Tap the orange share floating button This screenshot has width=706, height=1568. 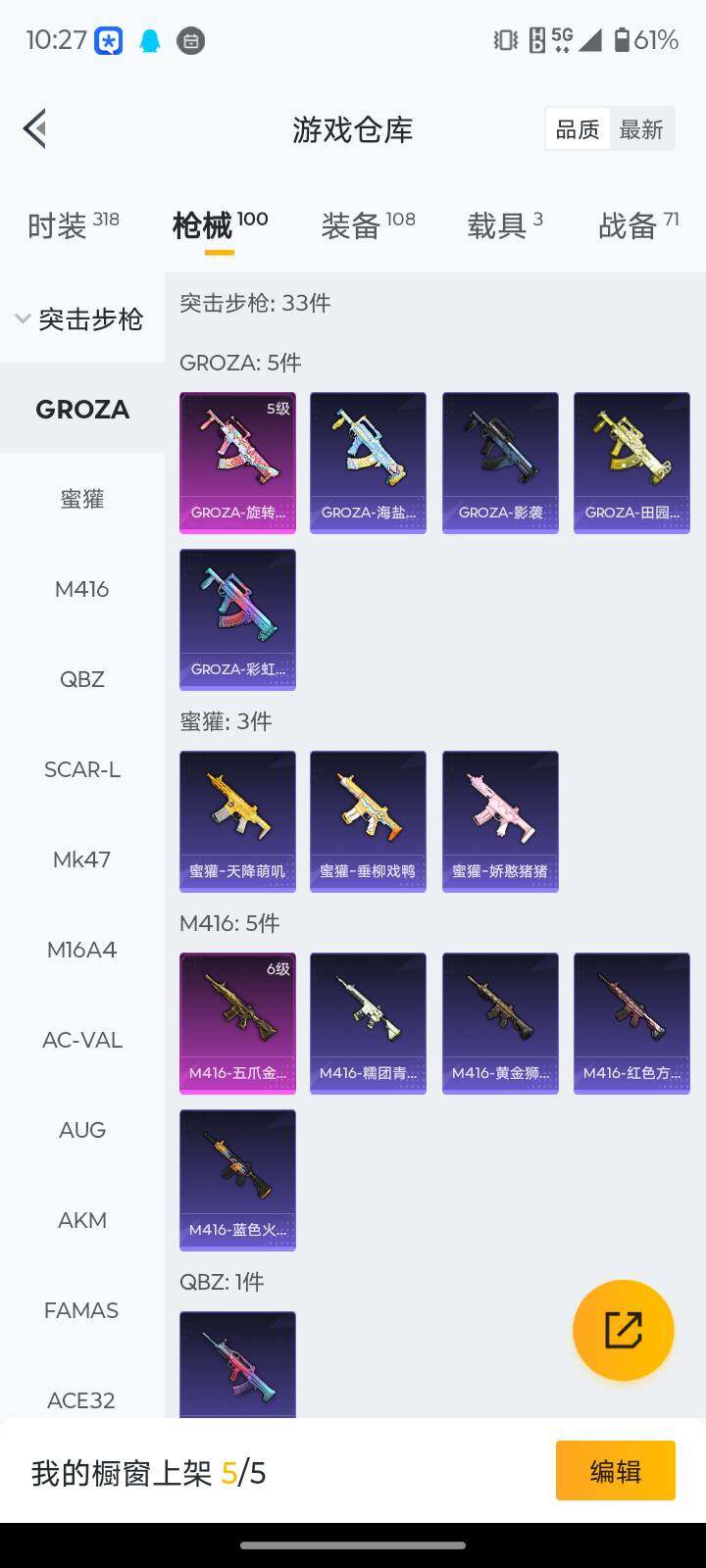pos(623,1330)
